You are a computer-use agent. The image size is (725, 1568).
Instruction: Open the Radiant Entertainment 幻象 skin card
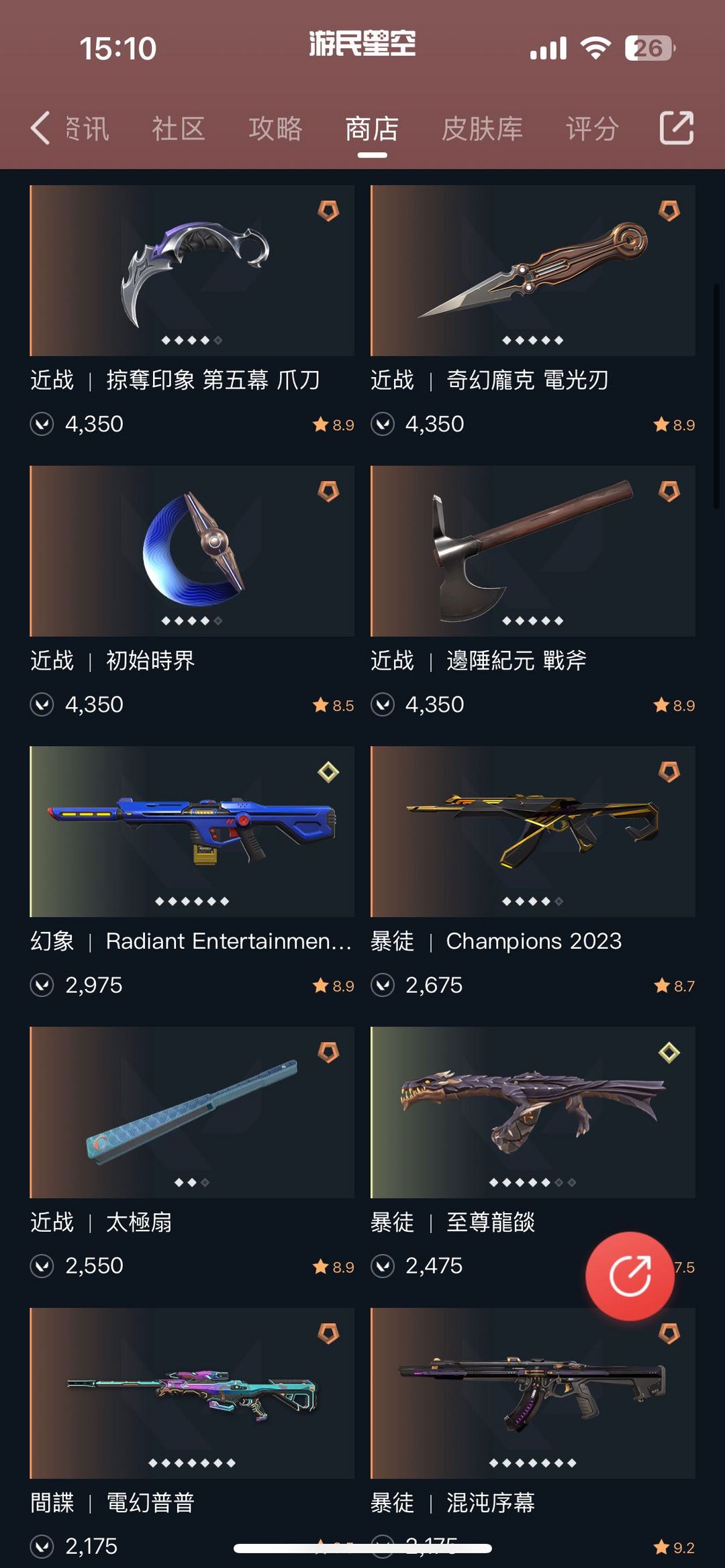click(x=192, y=832)
